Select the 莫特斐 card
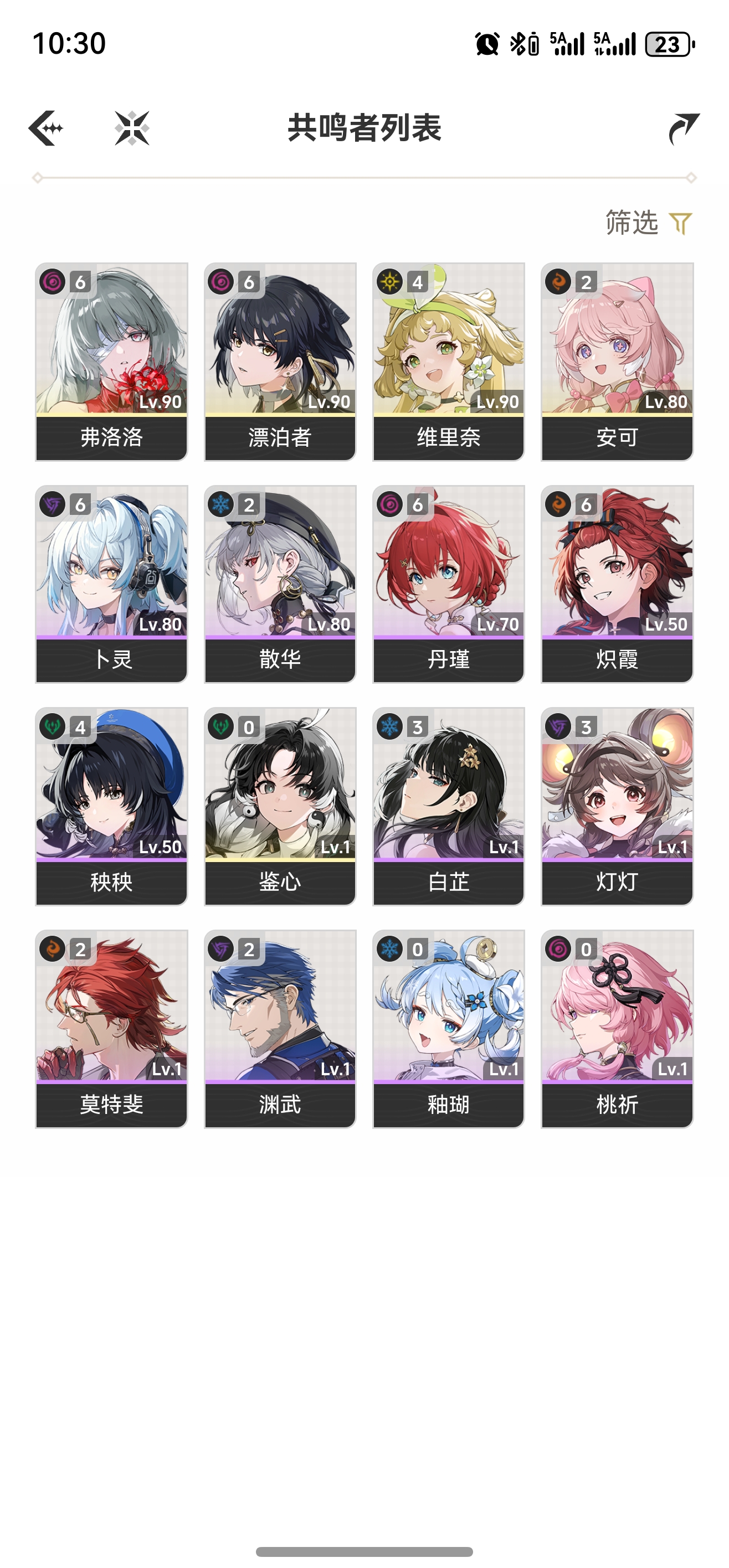This screenshot has width=729, height=1568. (x=111, y=1028)
